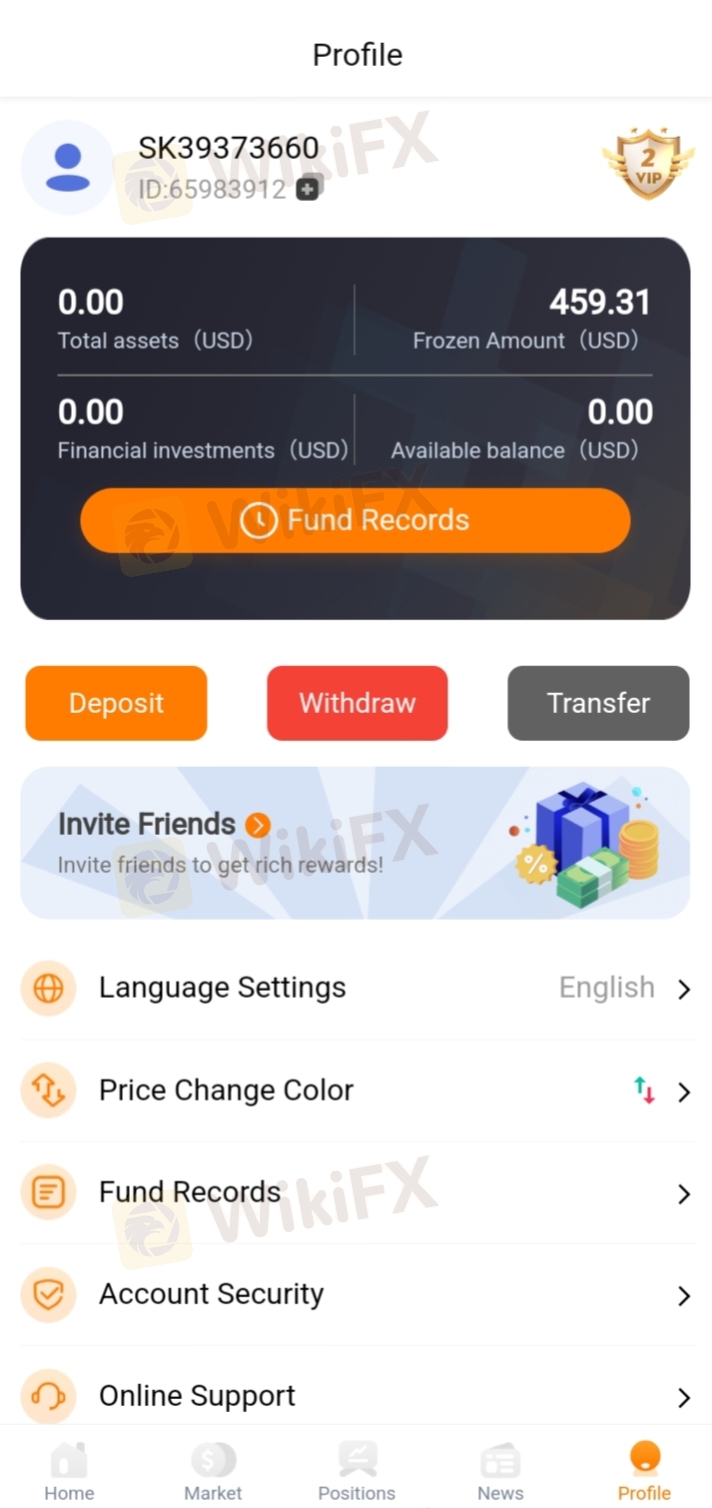Open the Price Change Color setting

coord(356,1090)
